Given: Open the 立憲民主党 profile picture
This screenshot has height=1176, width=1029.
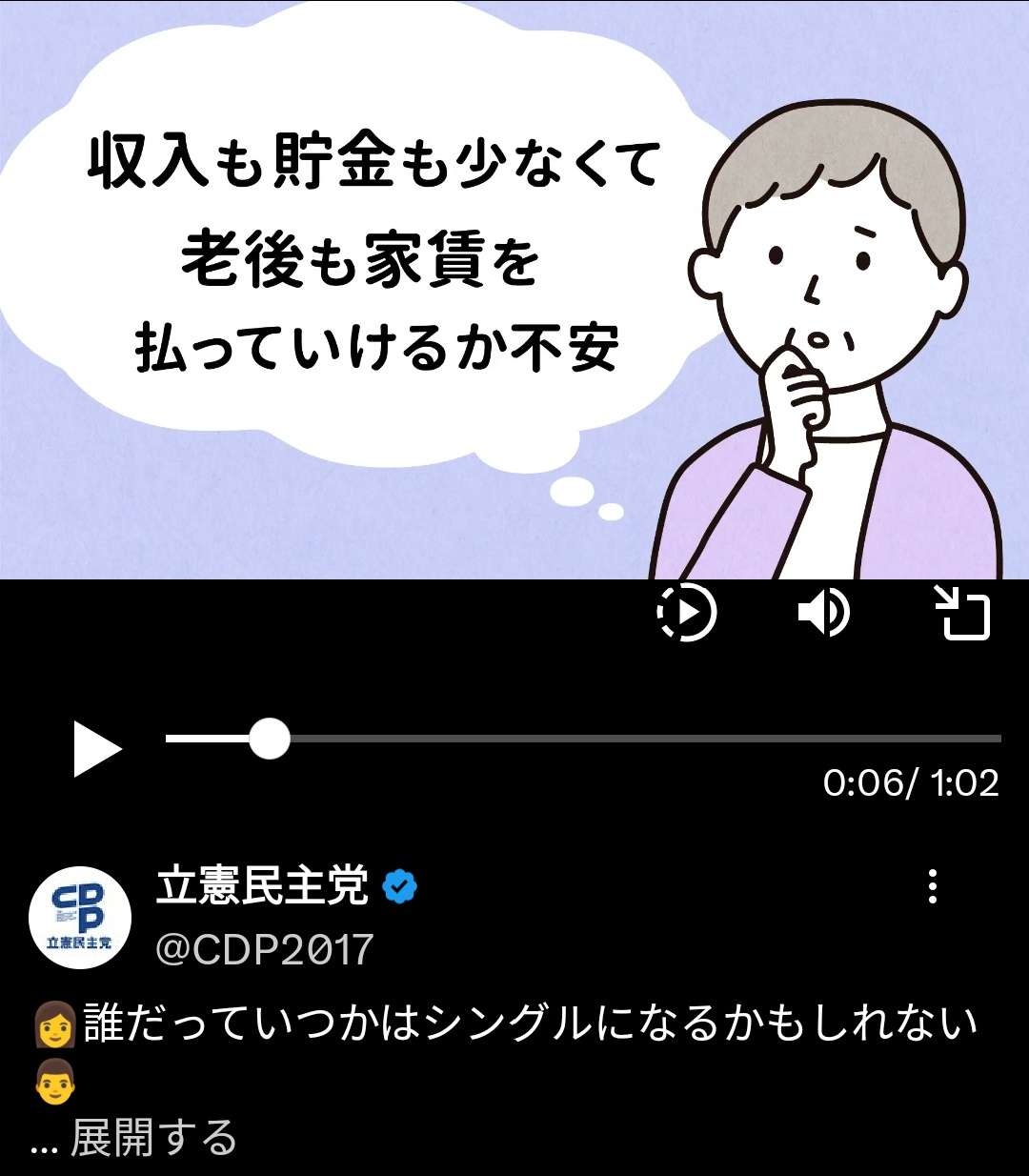Looking at the screenshot, I should pos(79,917).
